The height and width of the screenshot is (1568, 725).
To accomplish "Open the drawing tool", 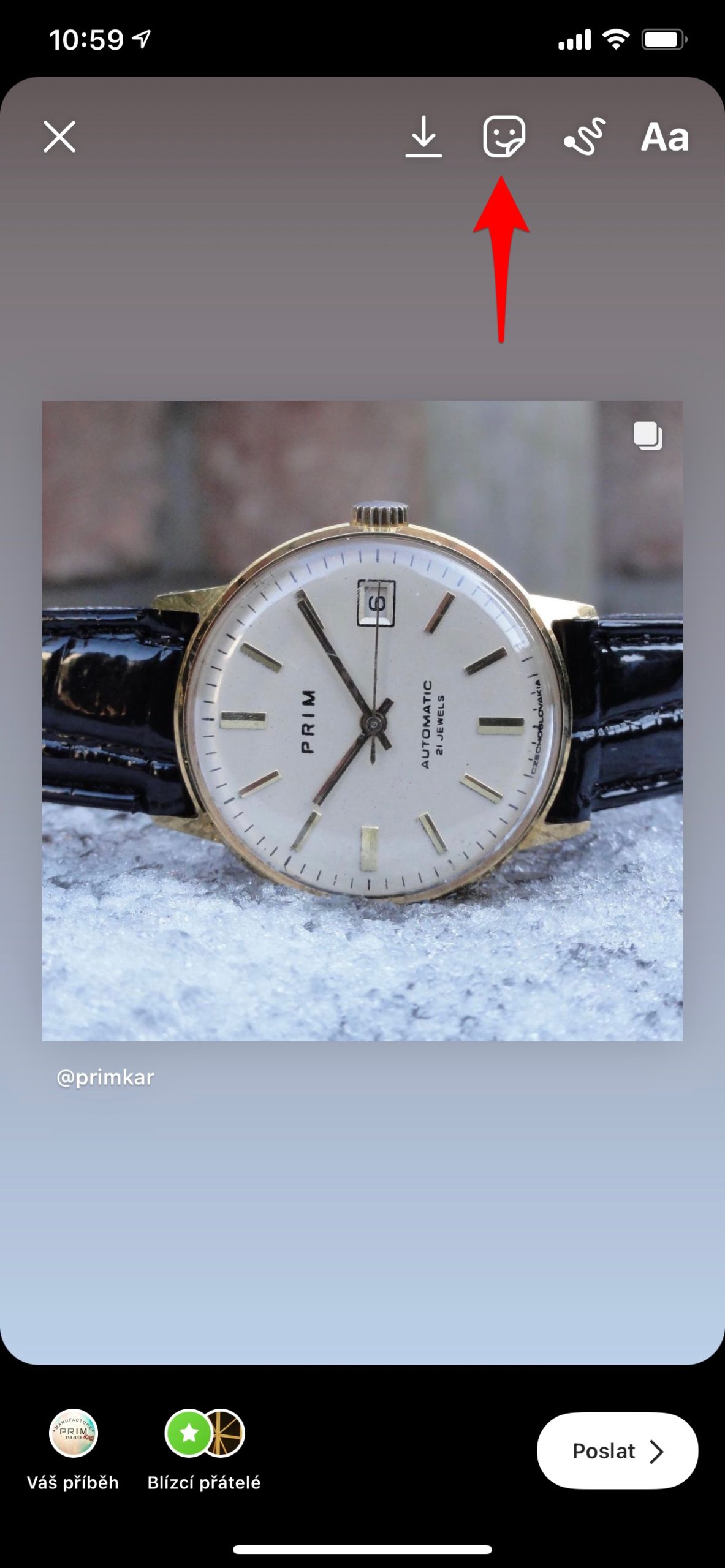I will [584, 136].
